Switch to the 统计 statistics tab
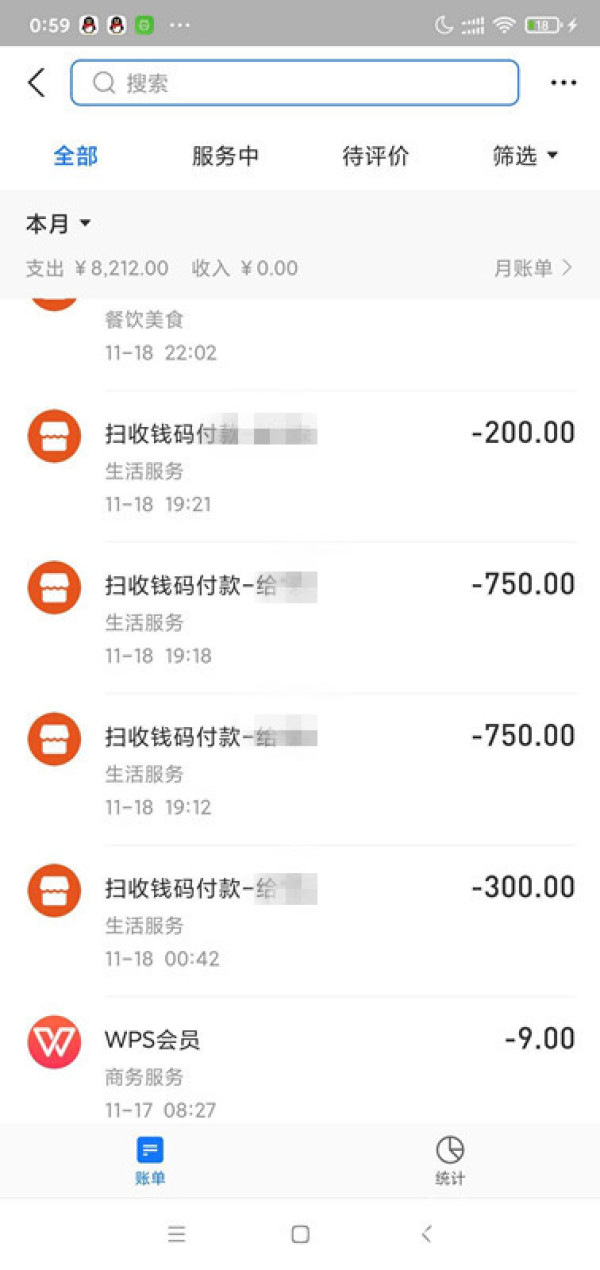This screenshot has width=600, height=1270. [x=450, y=1160]
